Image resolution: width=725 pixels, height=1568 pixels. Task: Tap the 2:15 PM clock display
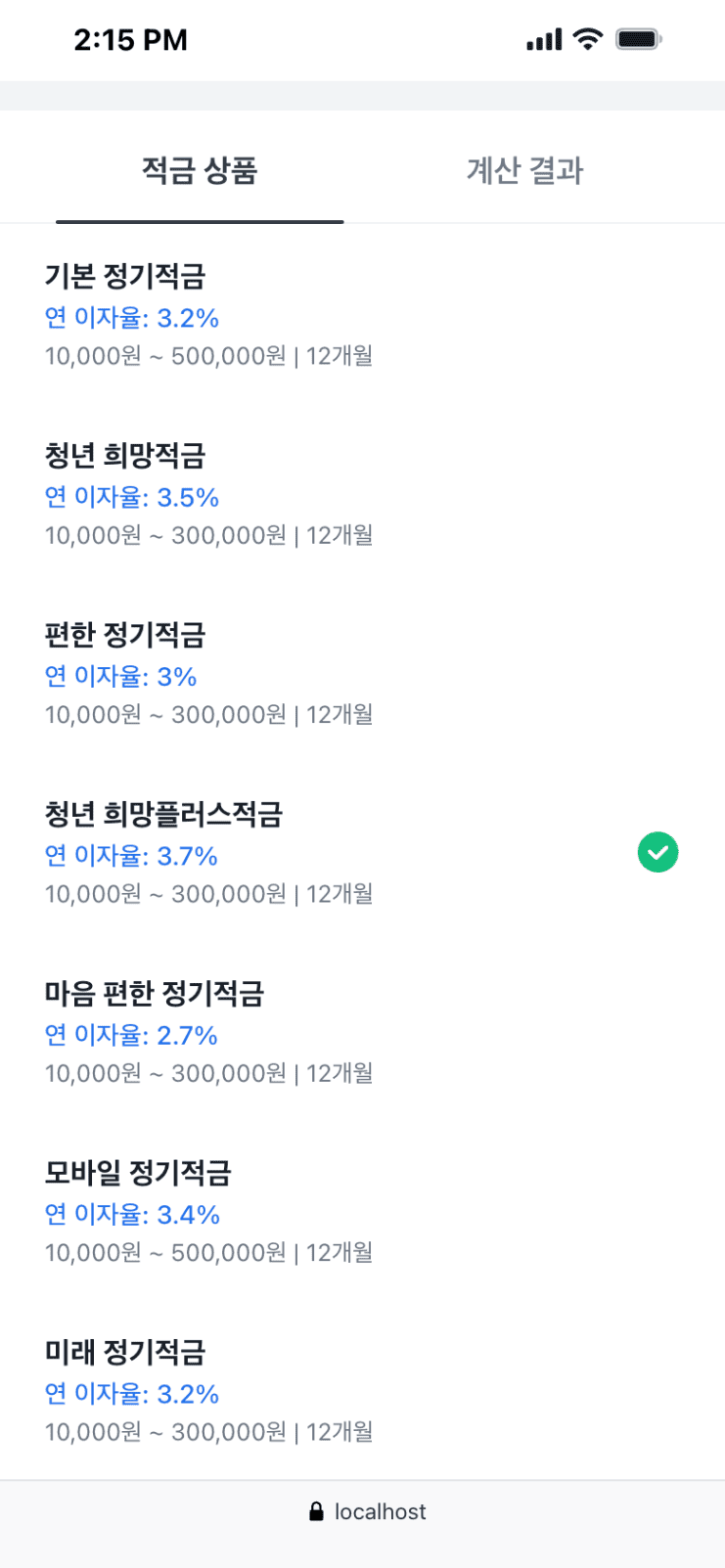131,39
